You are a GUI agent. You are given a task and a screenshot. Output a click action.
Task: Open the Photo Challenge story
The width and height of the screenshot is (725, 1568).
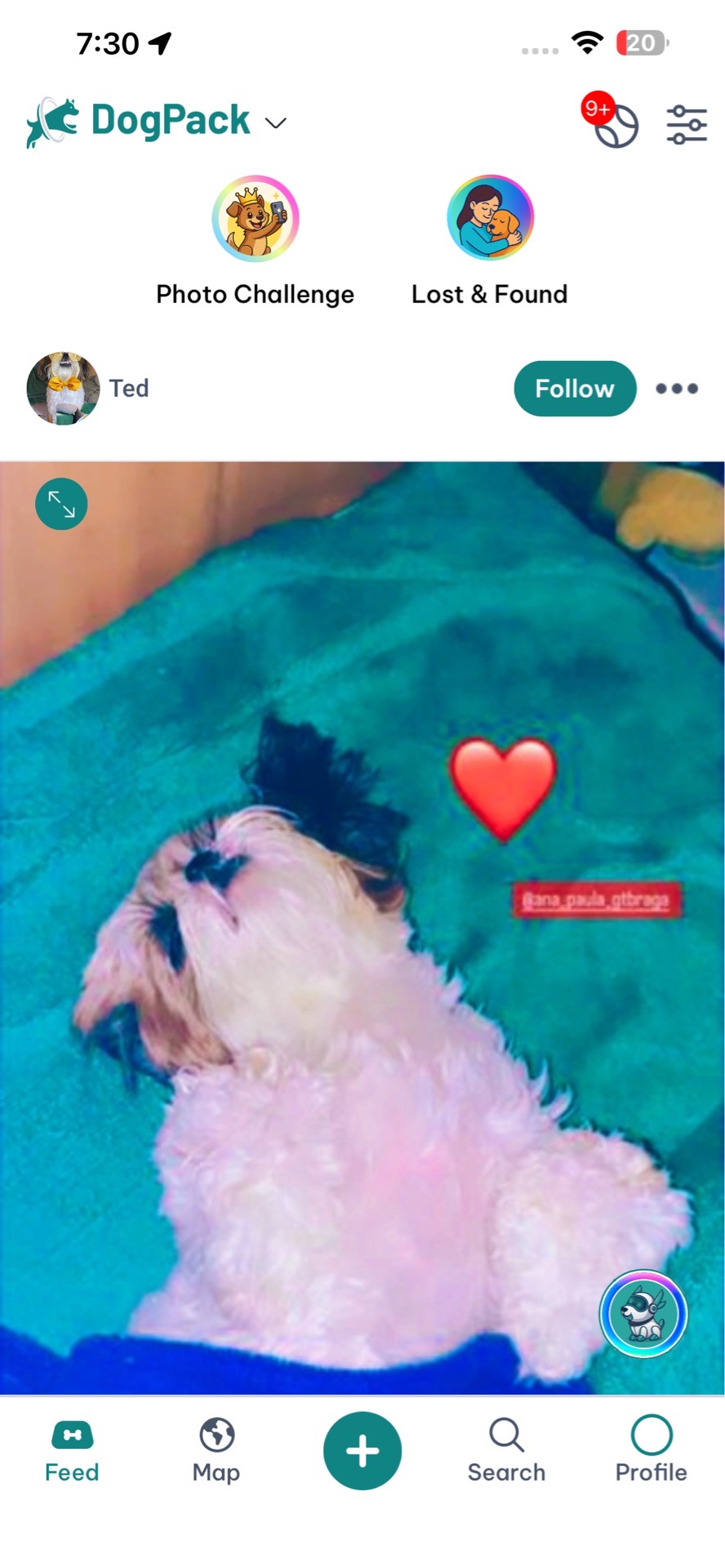tap(256, 219)
